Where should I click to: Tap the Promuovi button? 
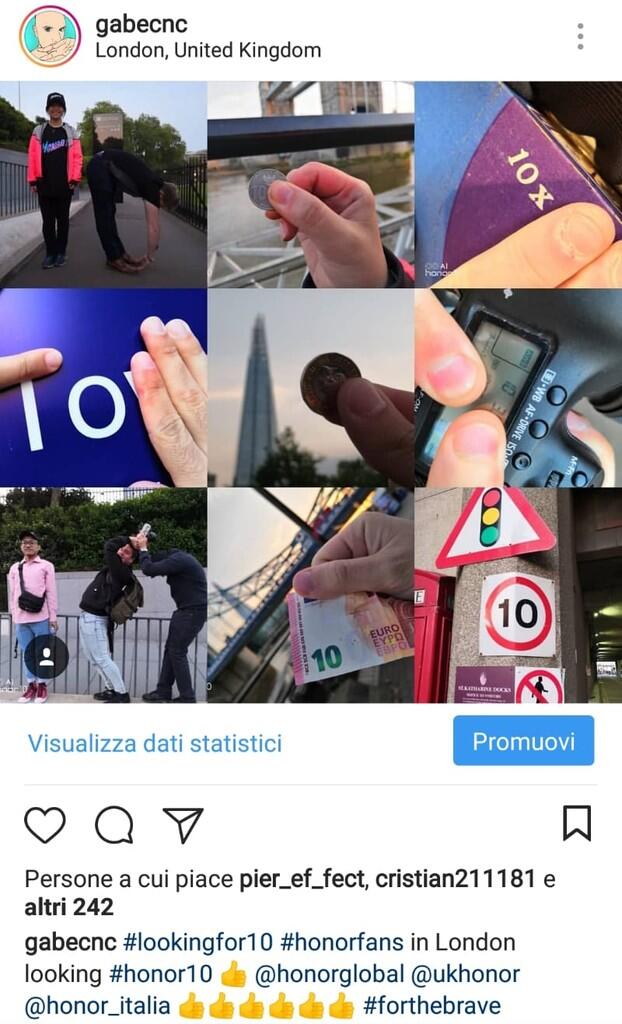[x=523, y=741]
